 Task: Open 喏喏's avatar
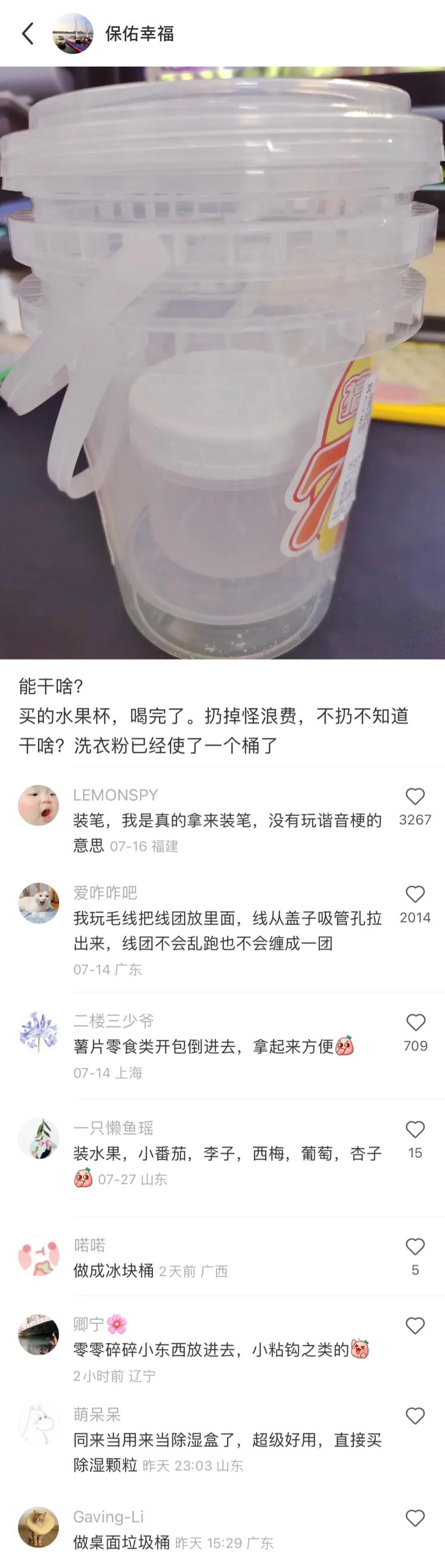click(x=38, y=1256)
